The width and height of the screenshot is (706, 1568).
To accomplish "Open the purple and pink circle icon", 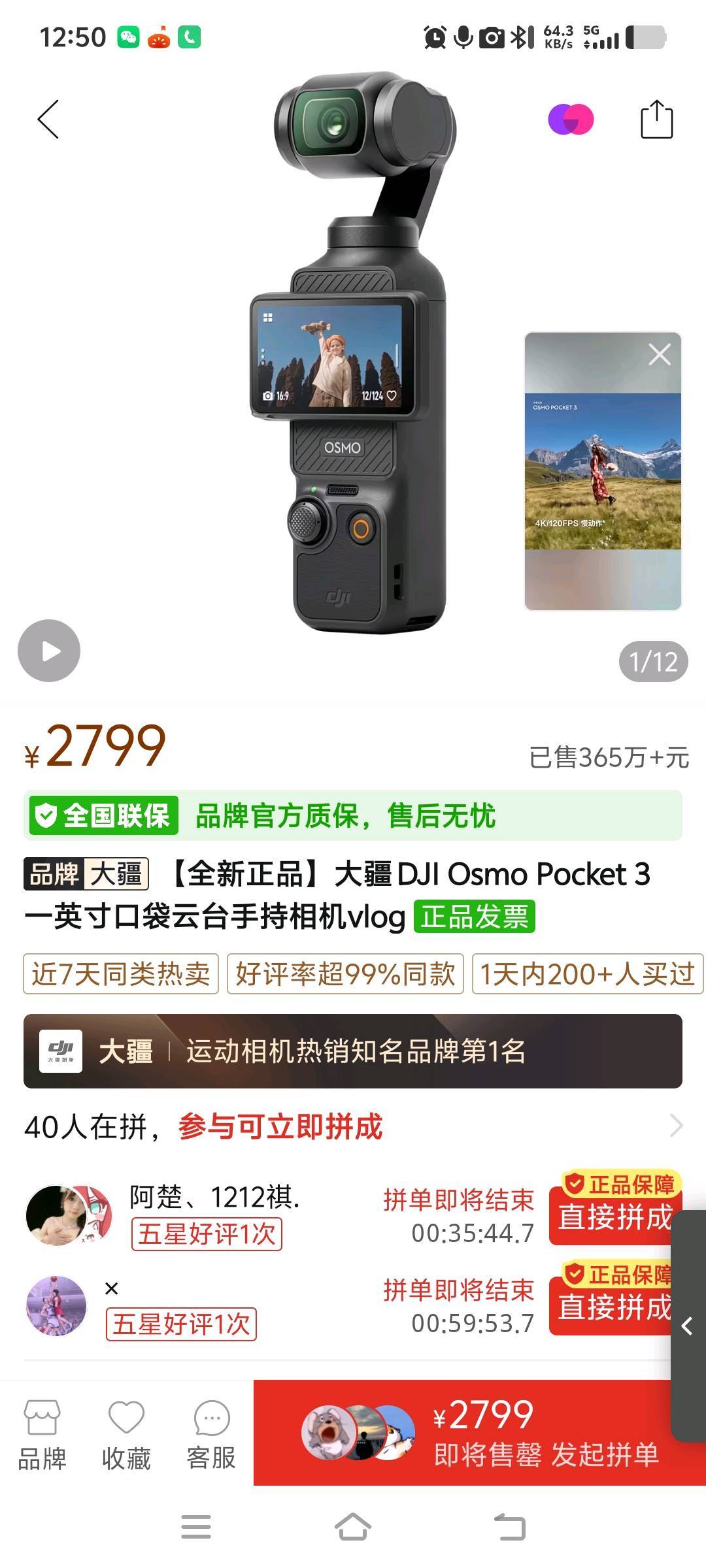I will click(571, 120).
